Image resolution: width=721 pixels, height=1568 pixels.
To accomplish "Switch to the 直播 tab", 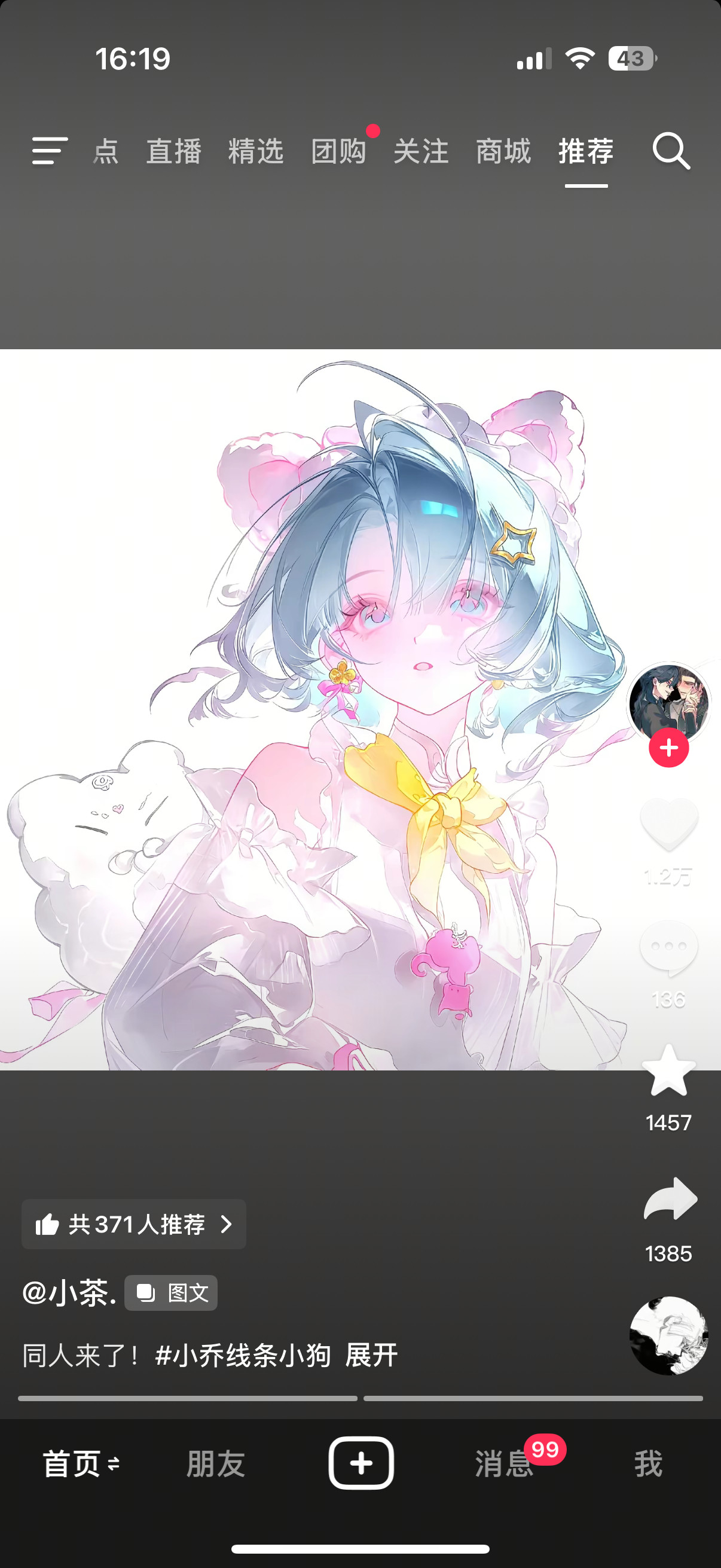I will (x=173, y=151).
